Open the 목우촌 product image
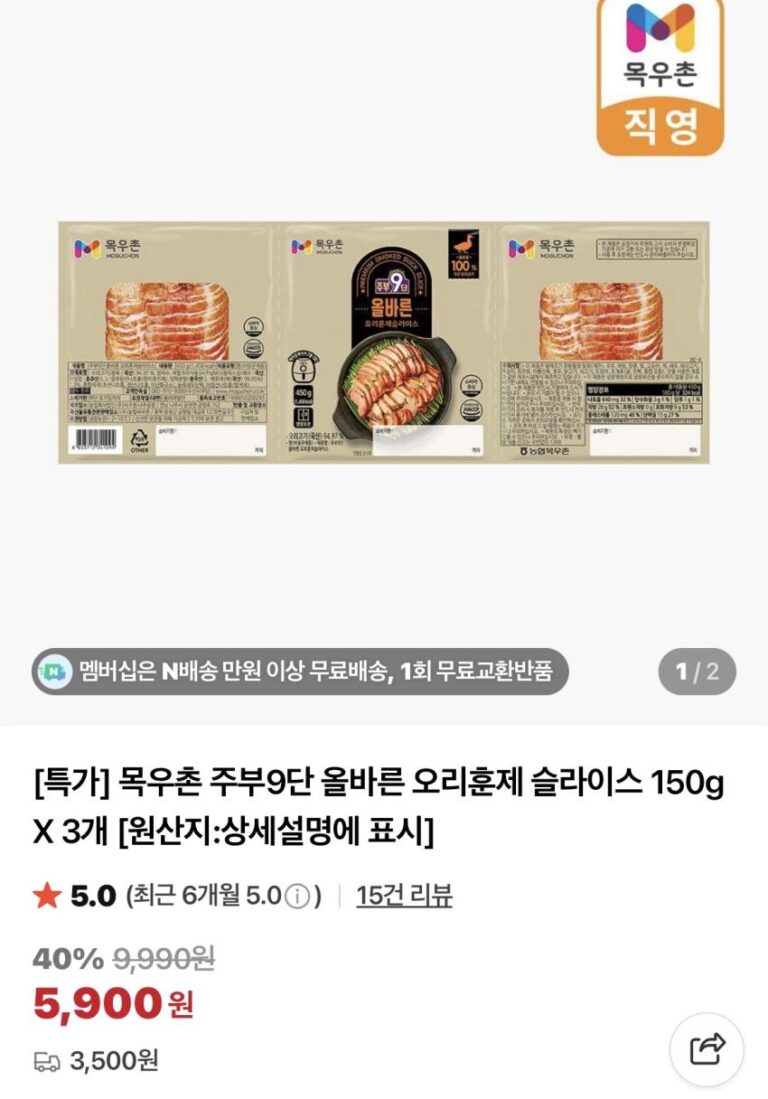Screen dimensions: 768x1099 click(384, 342)
